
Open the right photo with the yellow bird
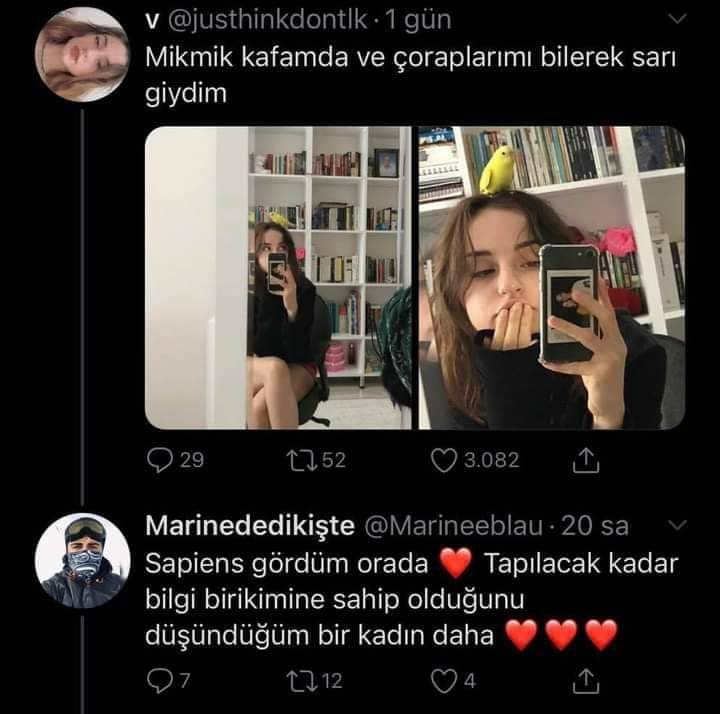[551, 278]
